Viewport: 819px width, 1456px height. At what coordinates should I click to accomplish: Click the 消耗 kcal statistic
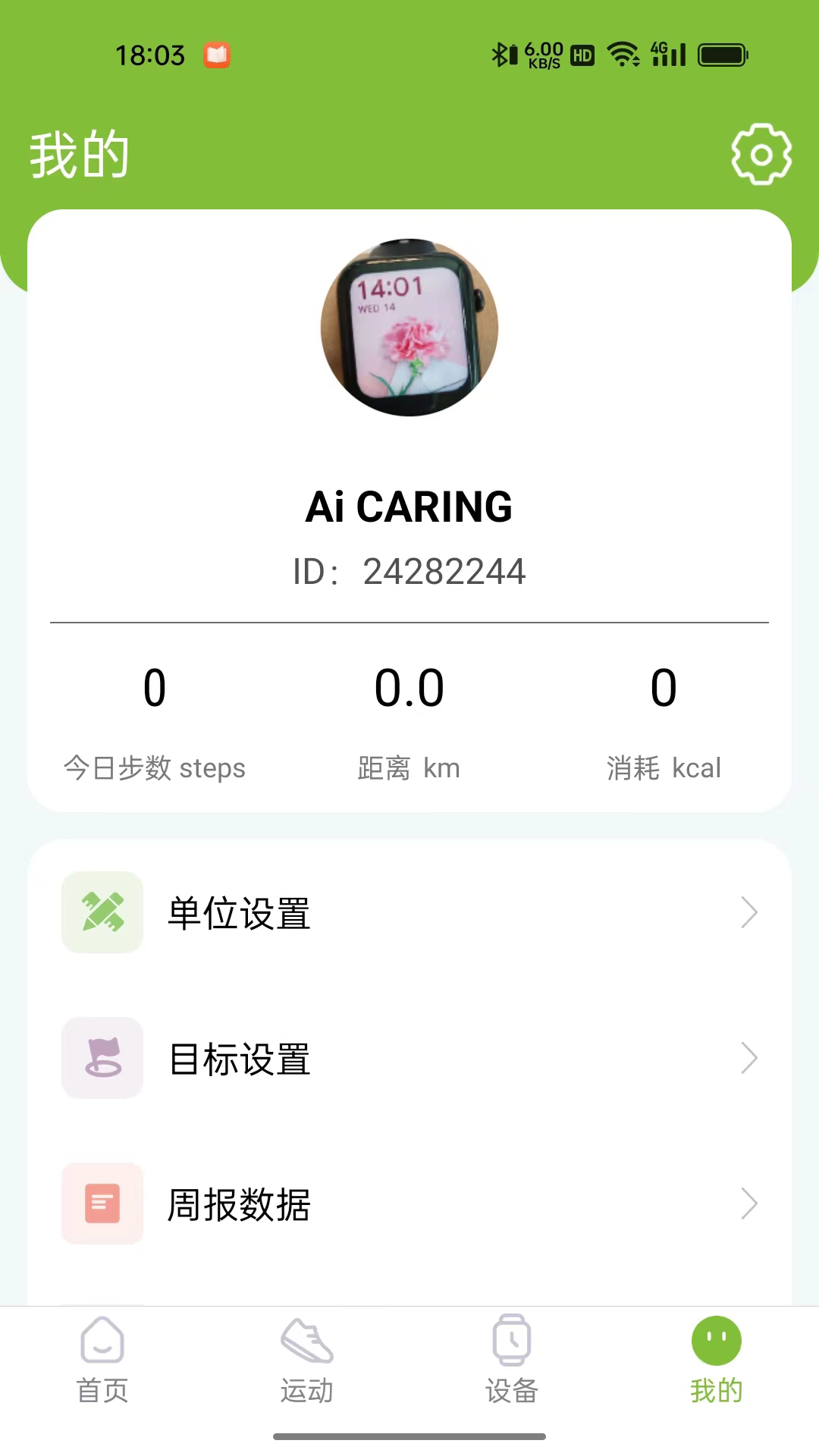coord(664,720)
